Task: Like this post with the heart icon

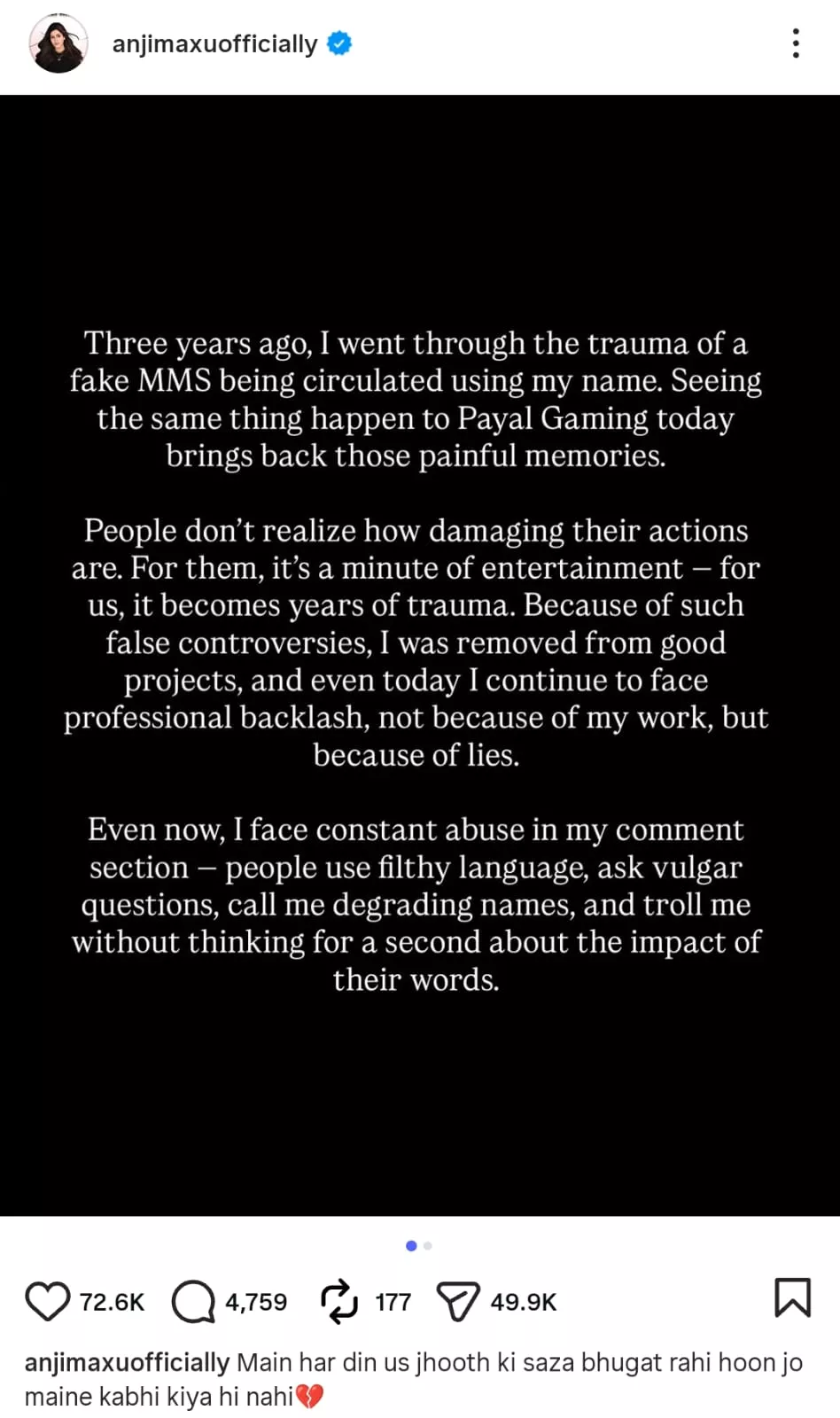Action: click(x=47, y=1301)
